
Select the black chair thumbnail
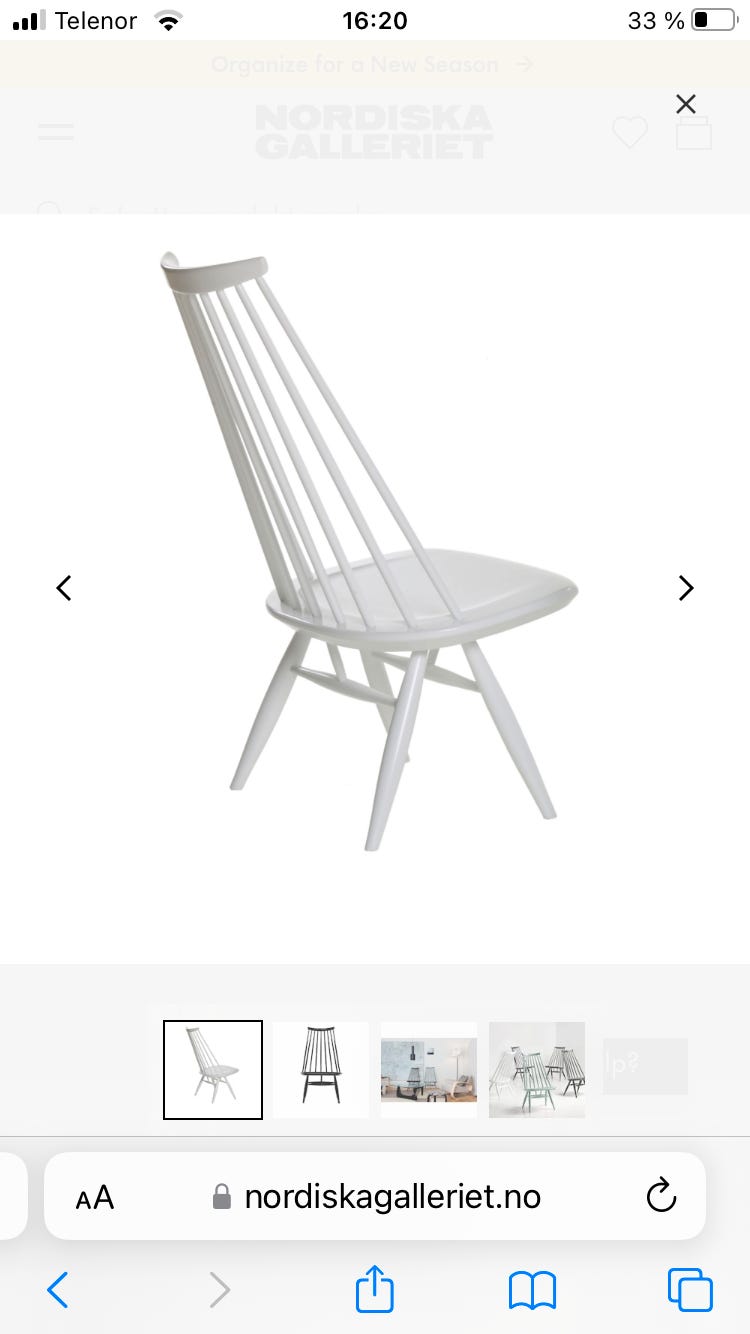pyautogui.click(x=321, y=1069)
